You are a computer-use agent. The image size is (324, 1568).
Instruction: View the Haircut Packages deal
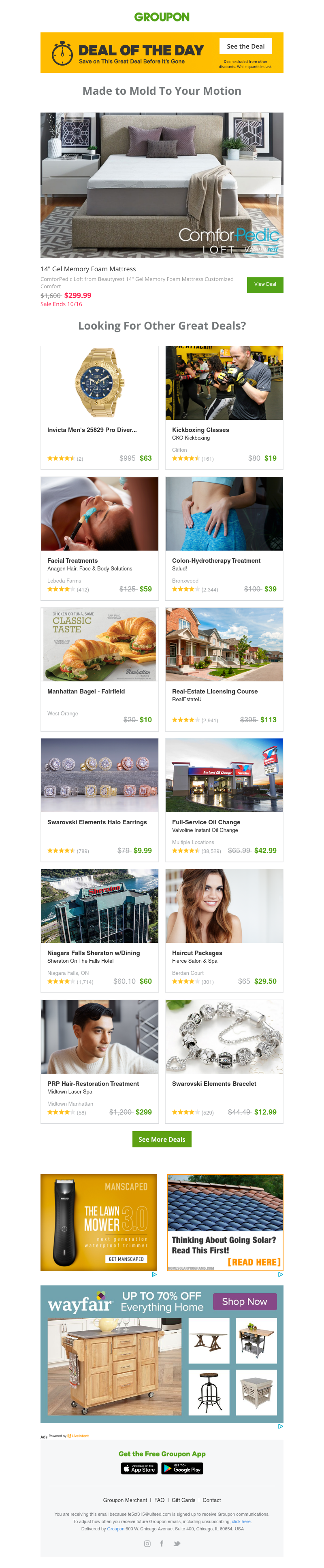point(224,930)
